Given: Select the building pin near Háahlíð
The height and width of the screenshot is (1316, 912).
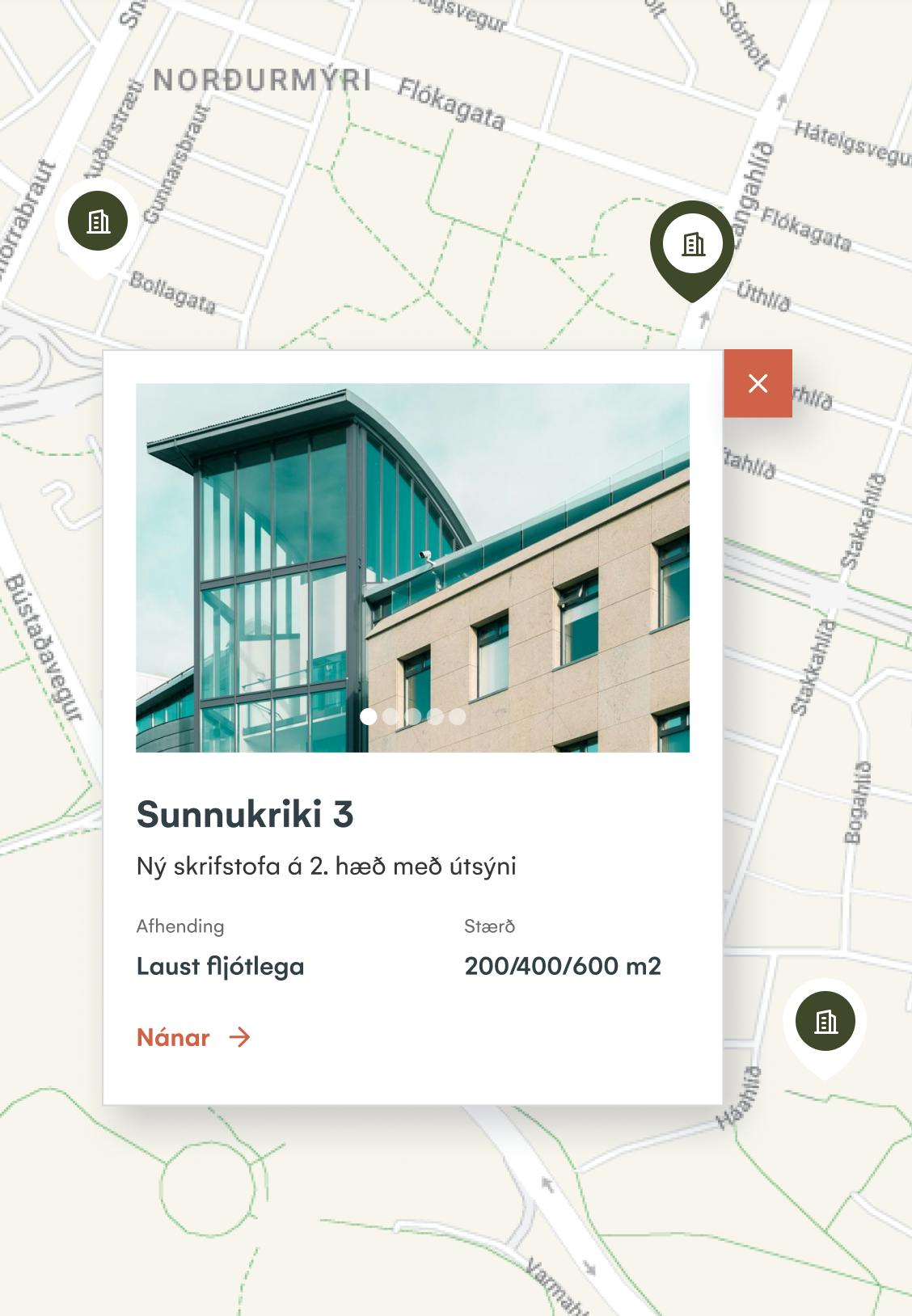Looking at the screenshot, I should coord(824,1022).
